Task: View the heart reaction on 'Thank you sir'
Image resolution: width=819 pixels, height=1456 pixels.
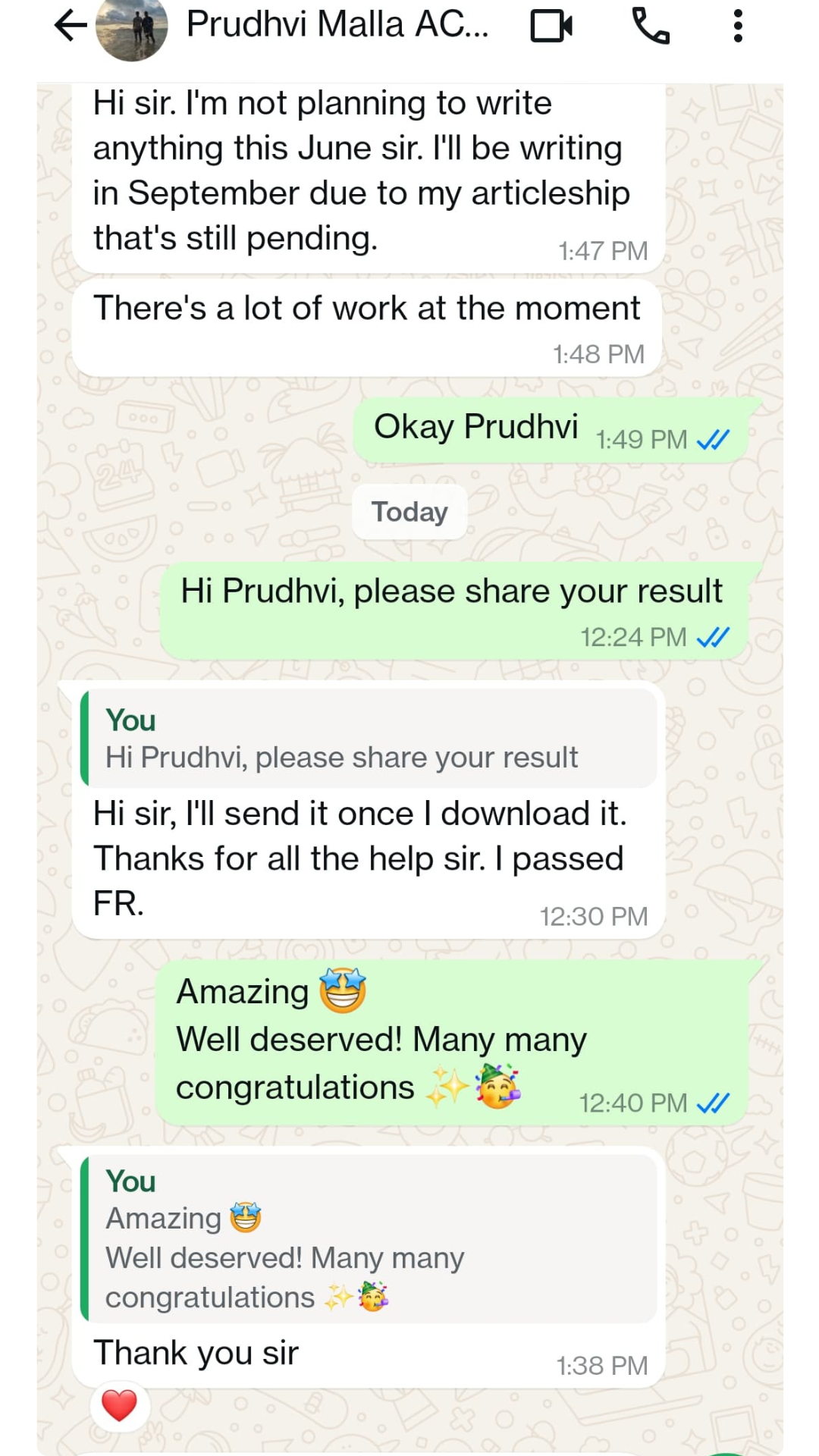Action: (x=119, y=1405)
